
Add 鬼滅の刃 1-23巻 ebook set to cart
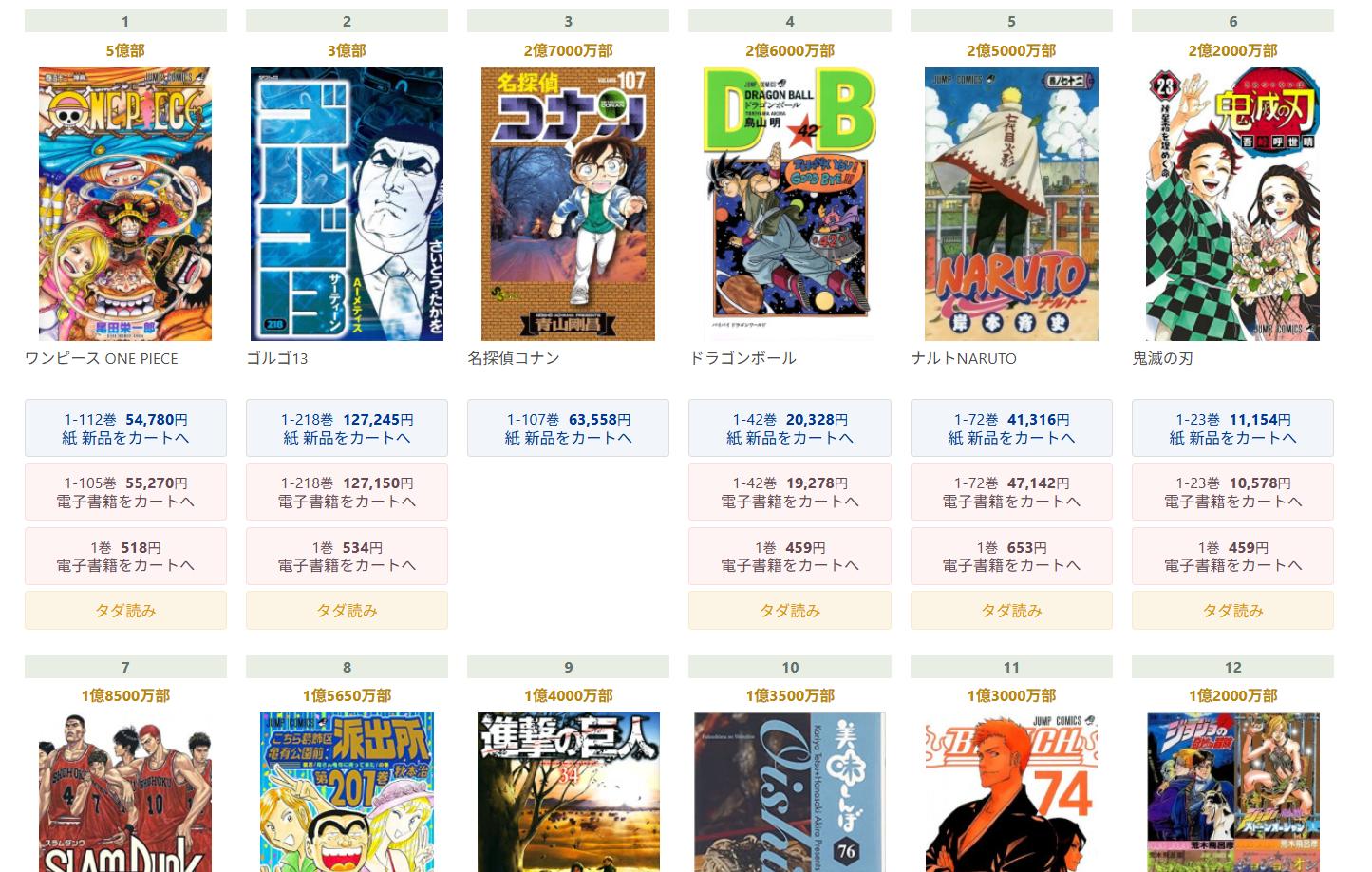(x=1232, y=492)
